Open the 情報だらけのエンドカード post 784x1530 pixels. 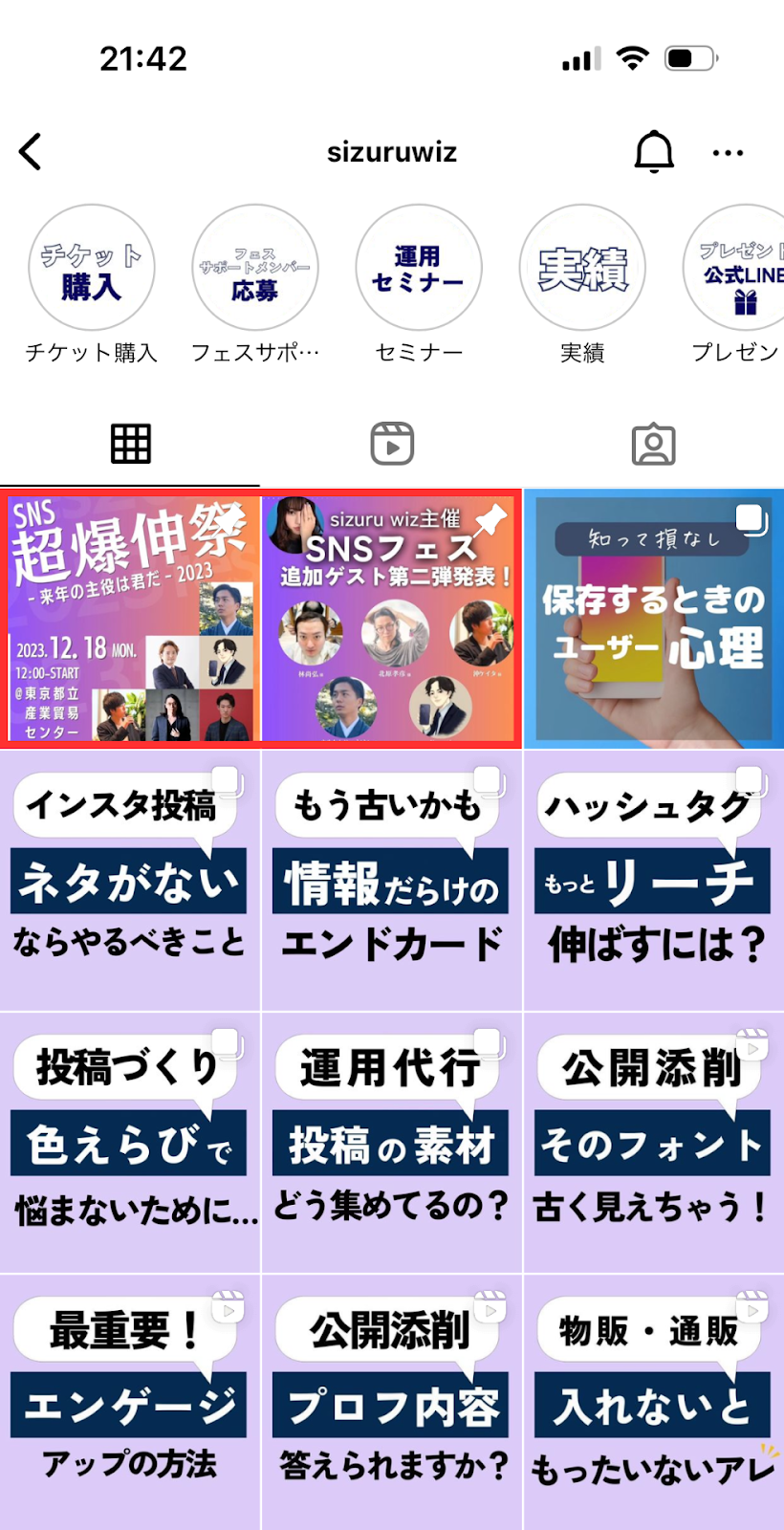click(x=392, y=880)
